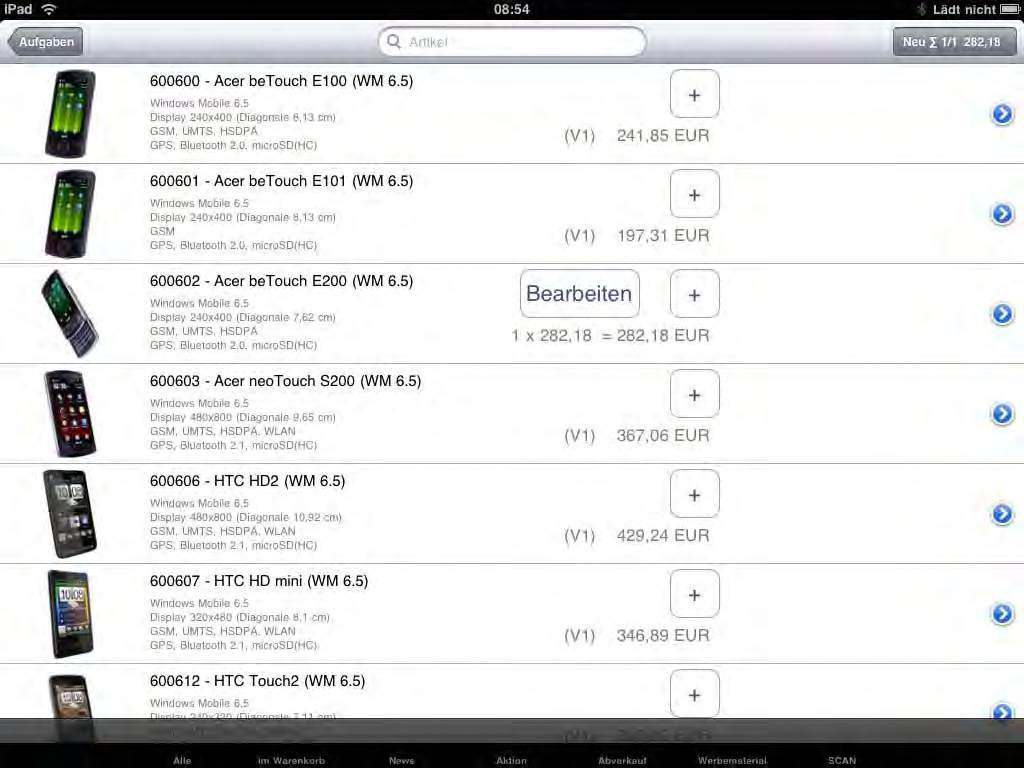Tap Bearbeiten for Acer beTouch E200

point(579,294)
